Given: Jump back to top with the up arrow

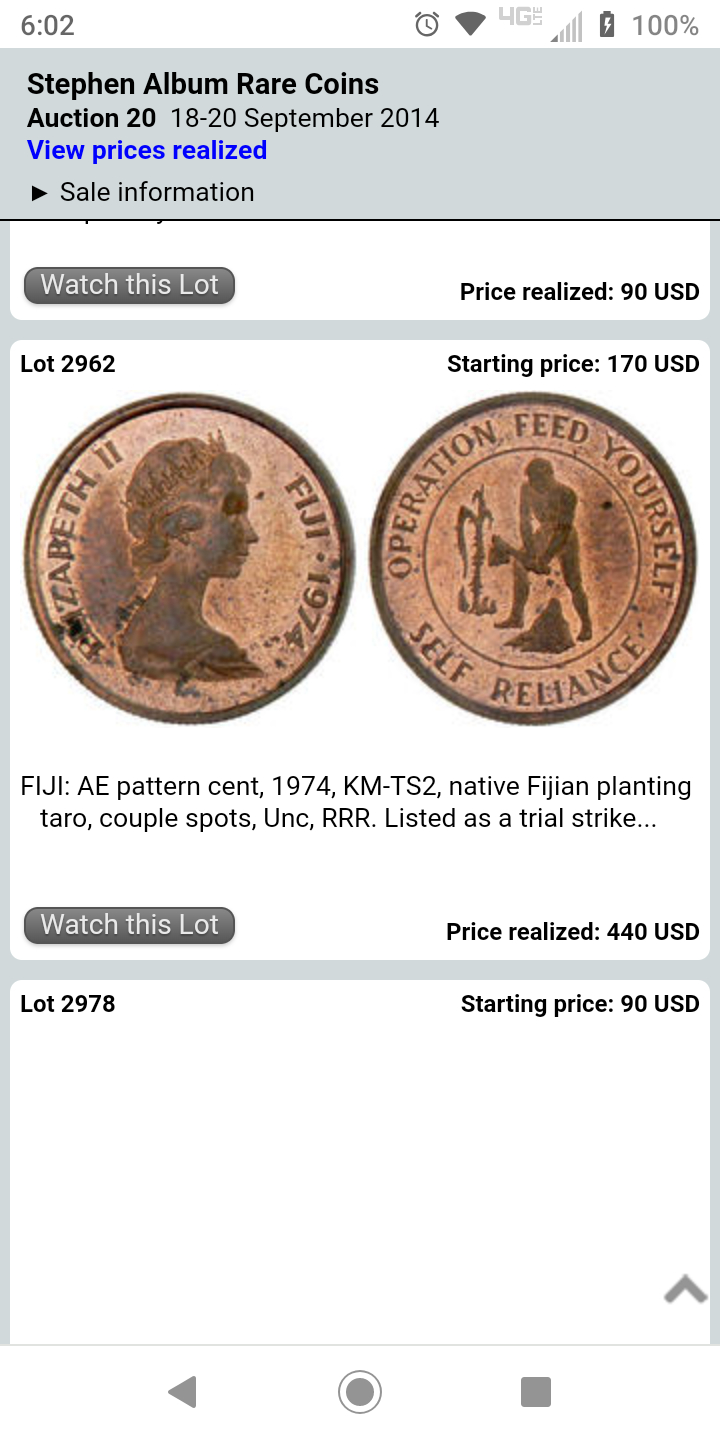Looking at the screenshot, I should (685, 1289).
